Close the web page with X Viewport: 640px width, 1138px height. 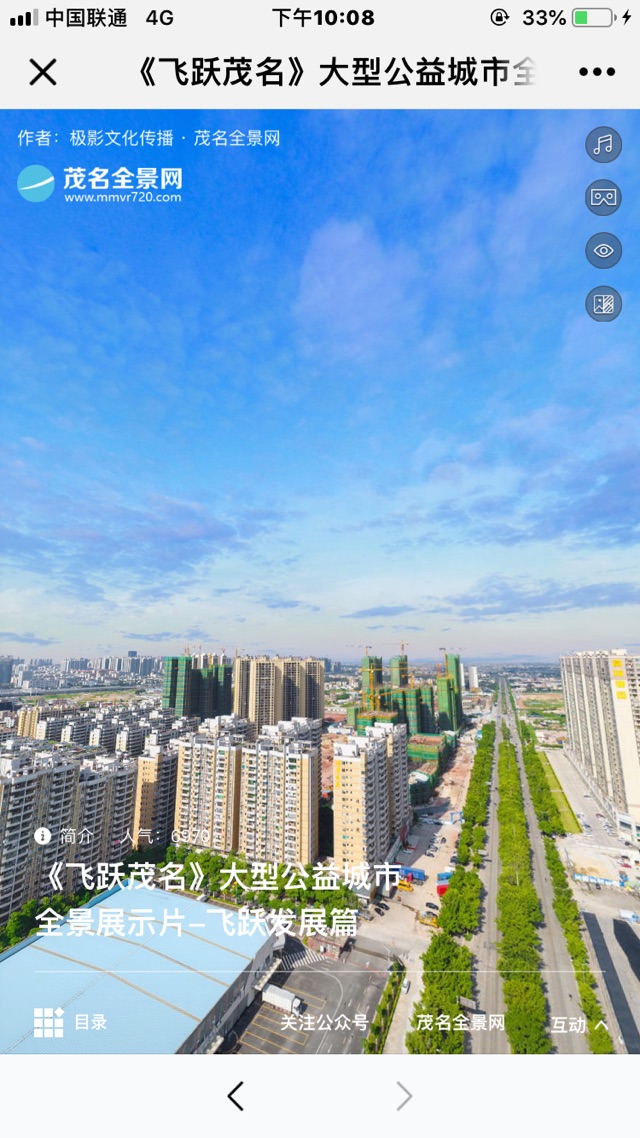click(x=43, y=72)
